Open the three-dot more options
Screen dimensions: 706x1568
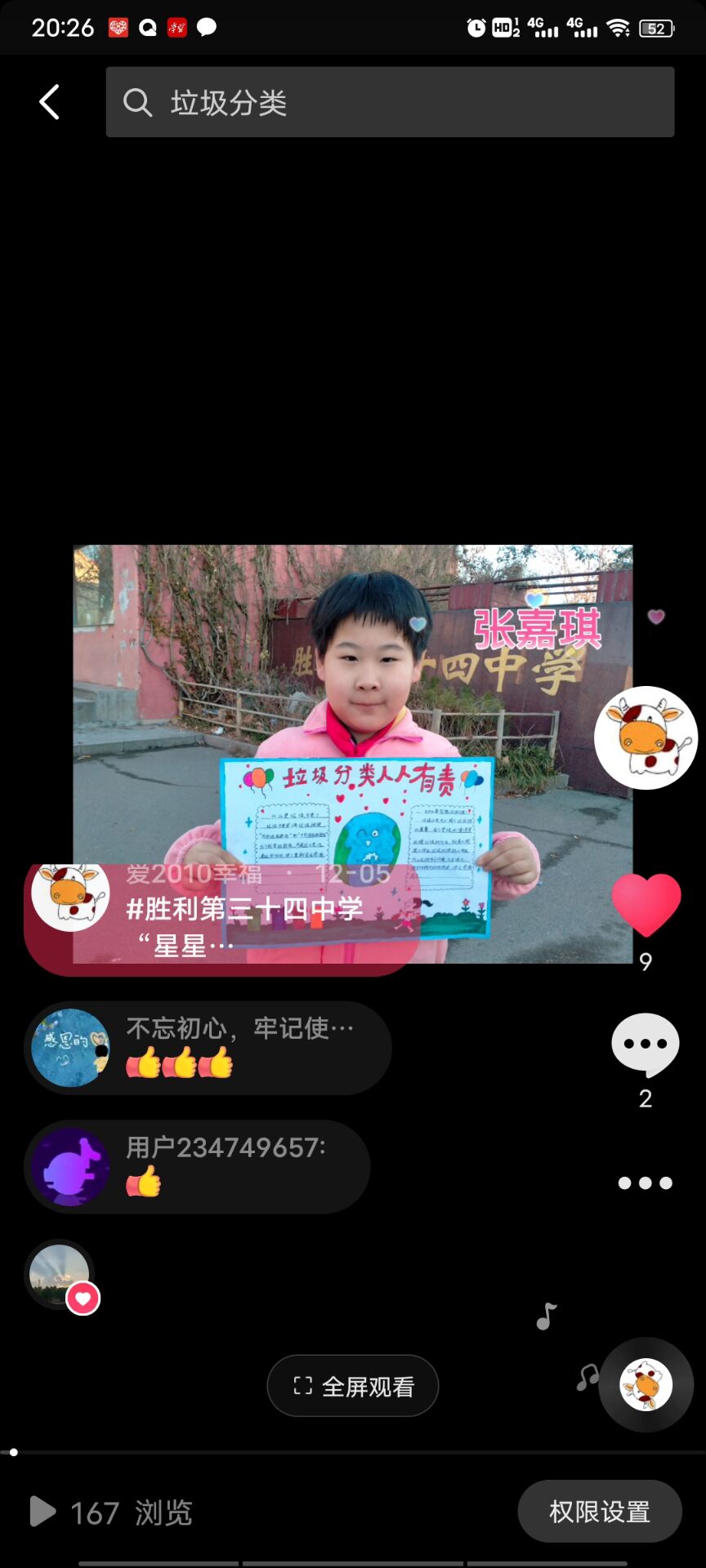[646, 1183]
